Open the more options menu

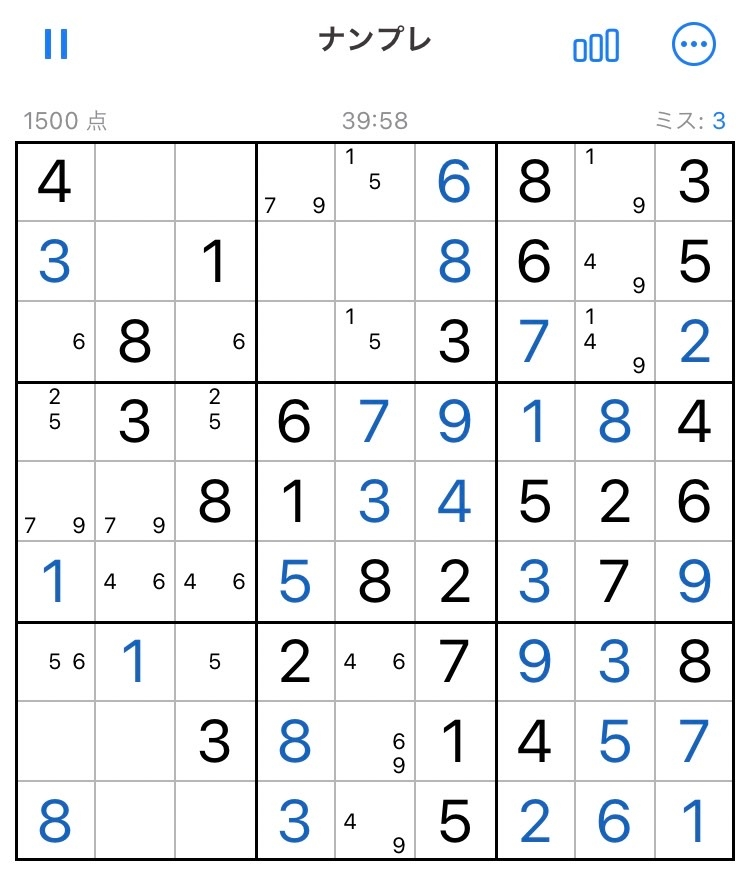pyautogui.click(x=693, y=45)
